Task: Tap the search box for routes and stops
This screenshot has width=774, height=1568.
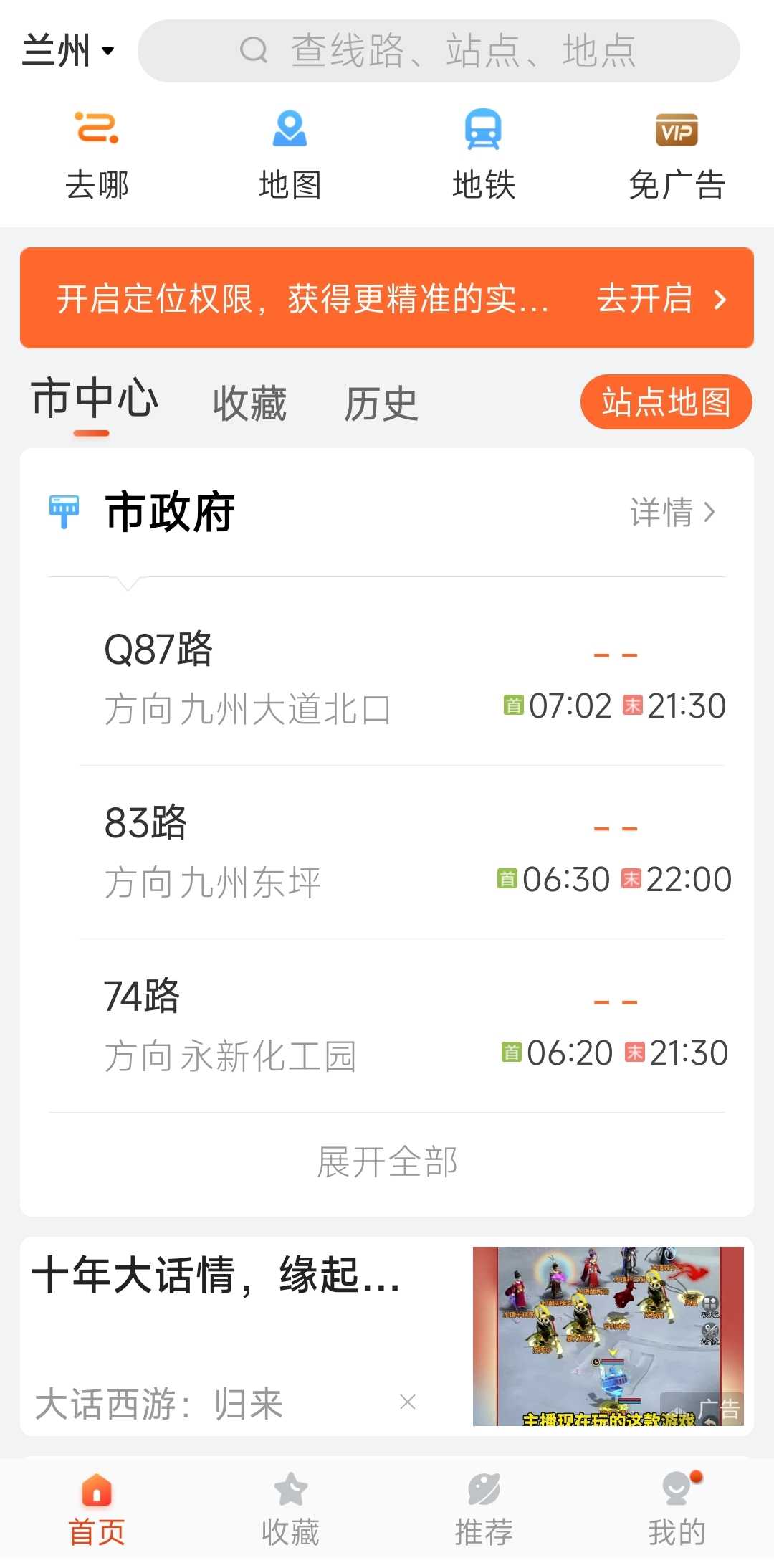Action: (x=439, y=51)
